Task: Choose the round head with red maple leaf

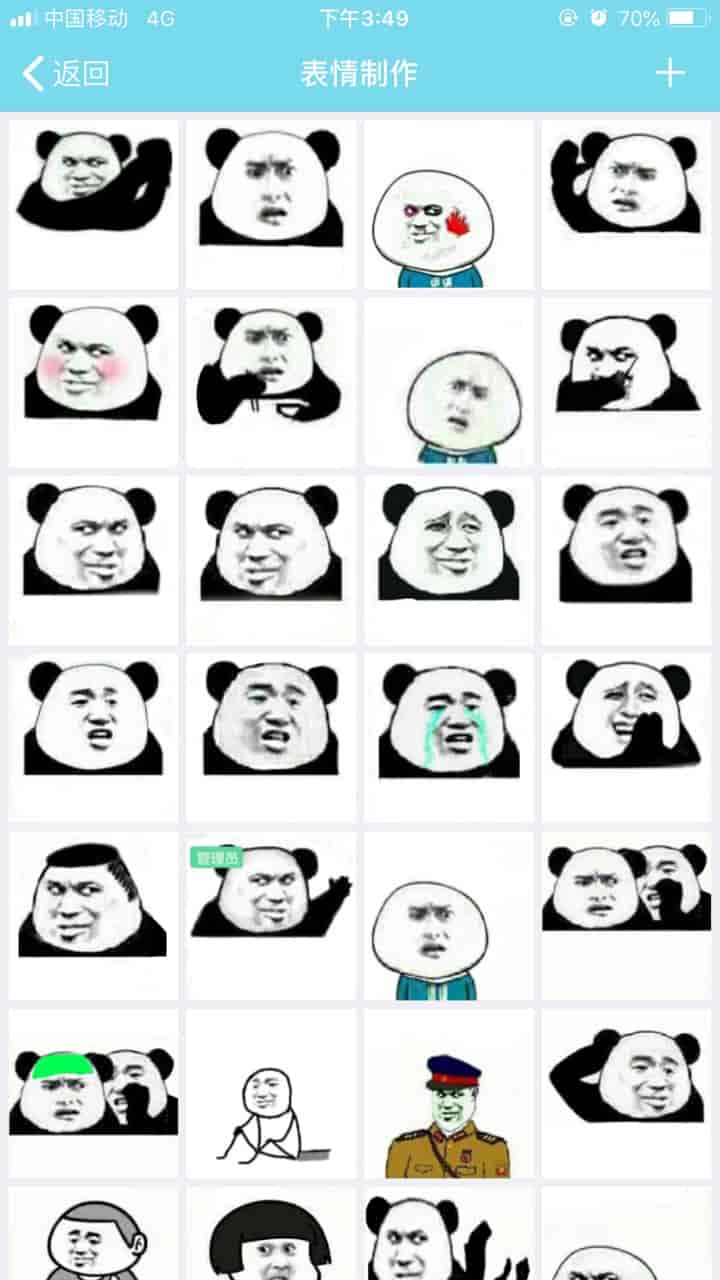Action: click(449, 205)
